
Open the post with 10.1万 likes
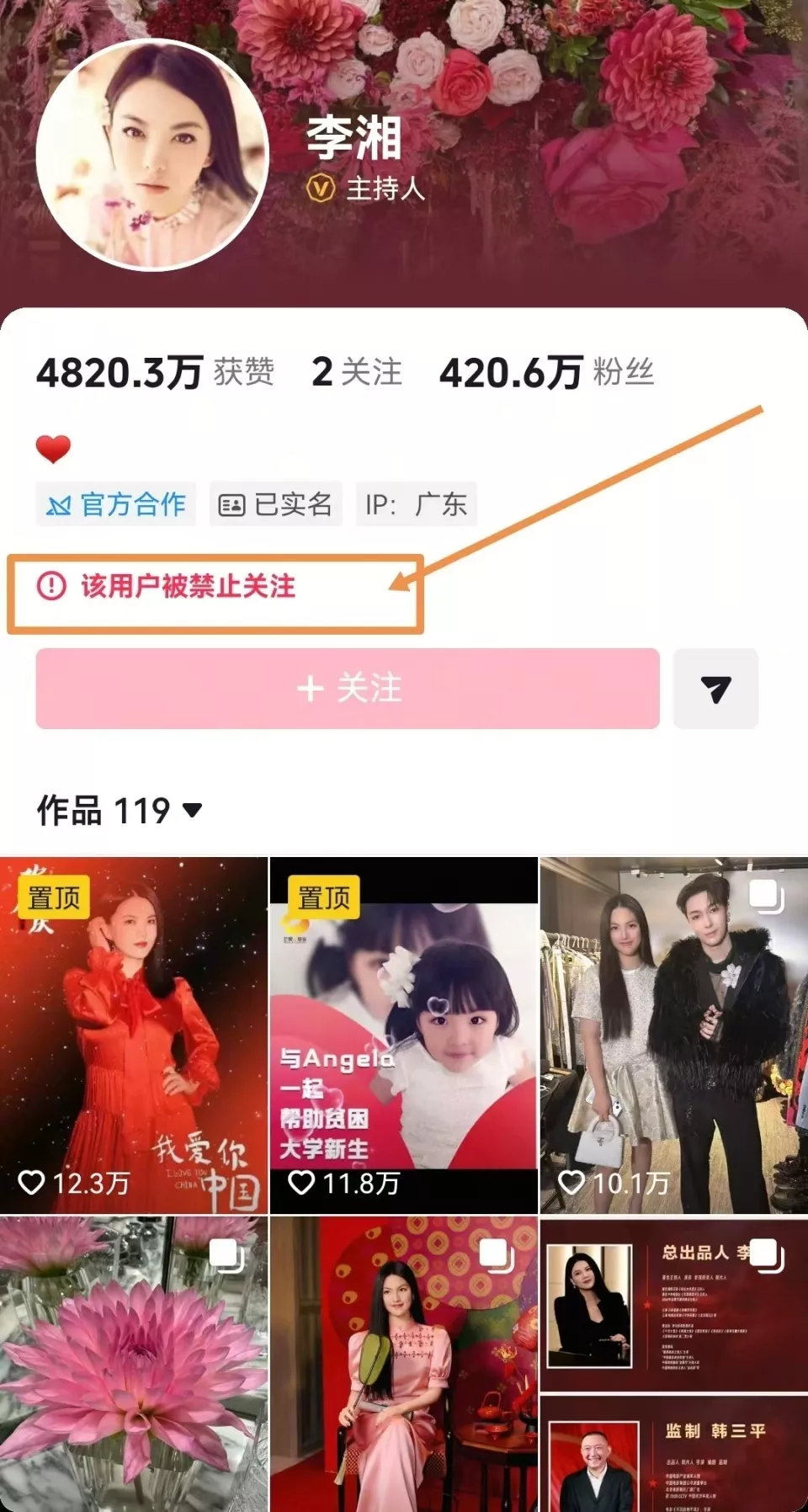[x=673, y=1036]
